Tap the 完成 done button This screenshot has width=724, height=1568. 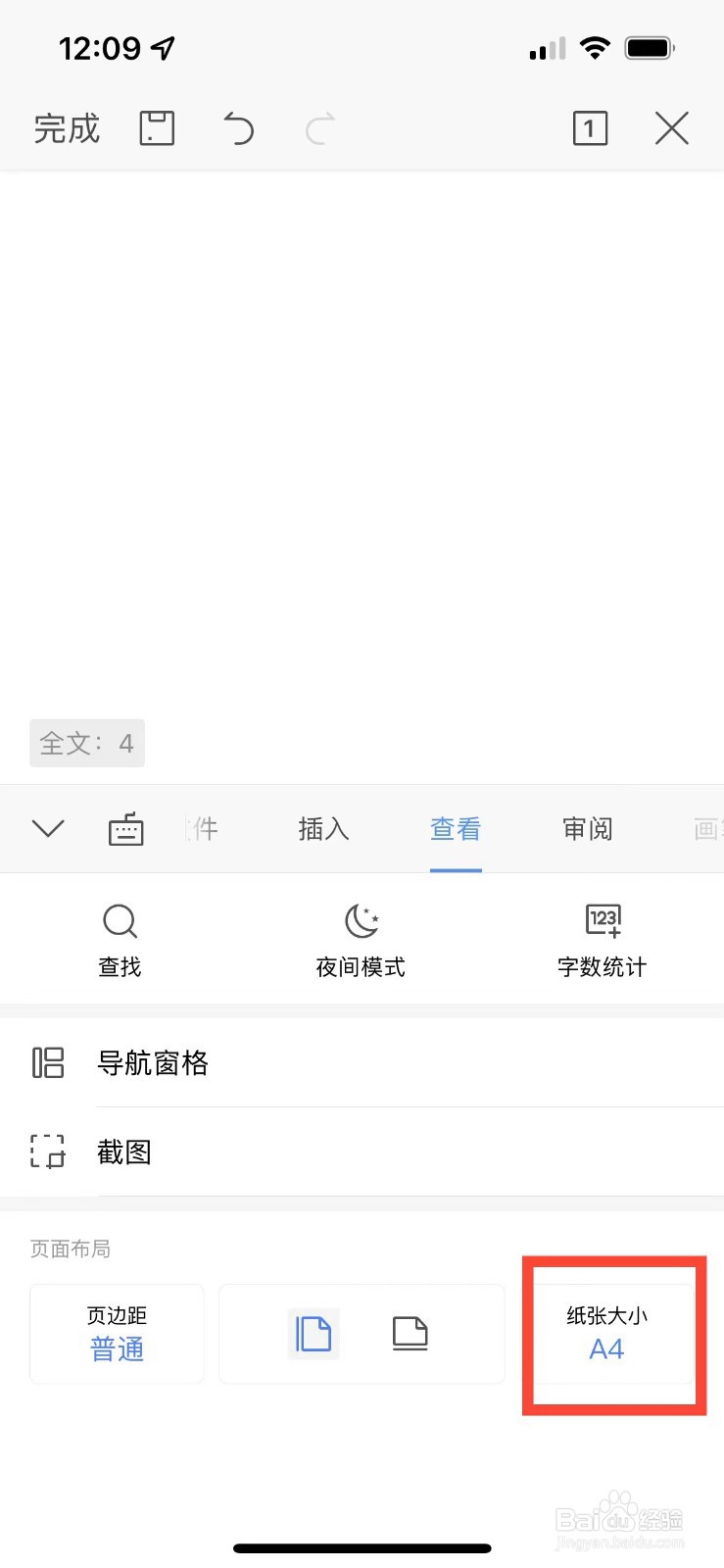(65, 127)
